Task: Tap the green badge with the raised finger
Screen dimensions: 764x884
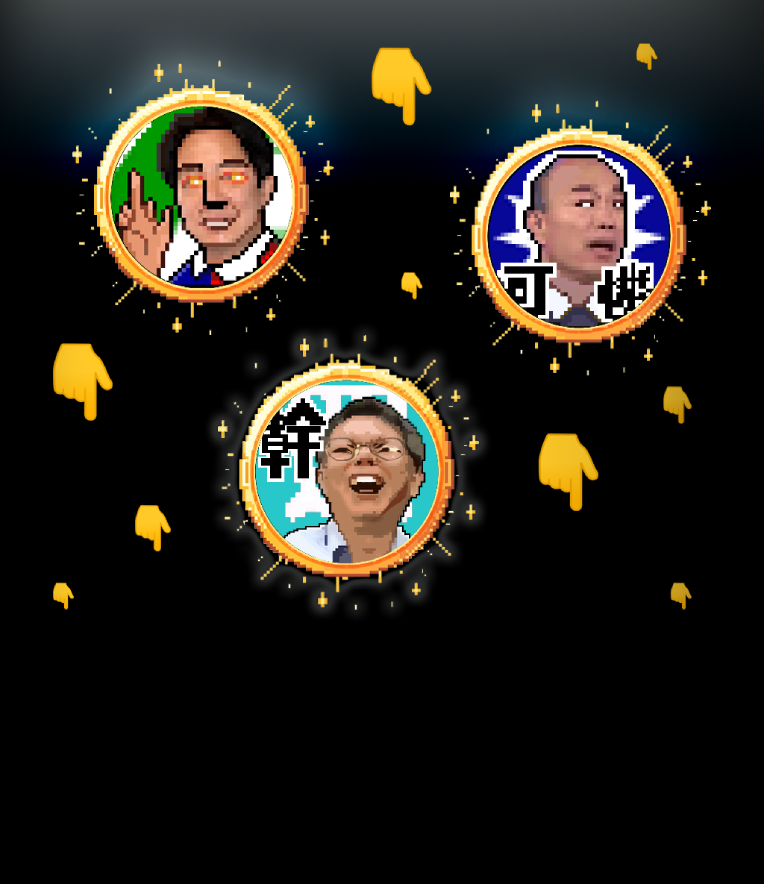Action: pyautogui.click(x=201, y=196)
